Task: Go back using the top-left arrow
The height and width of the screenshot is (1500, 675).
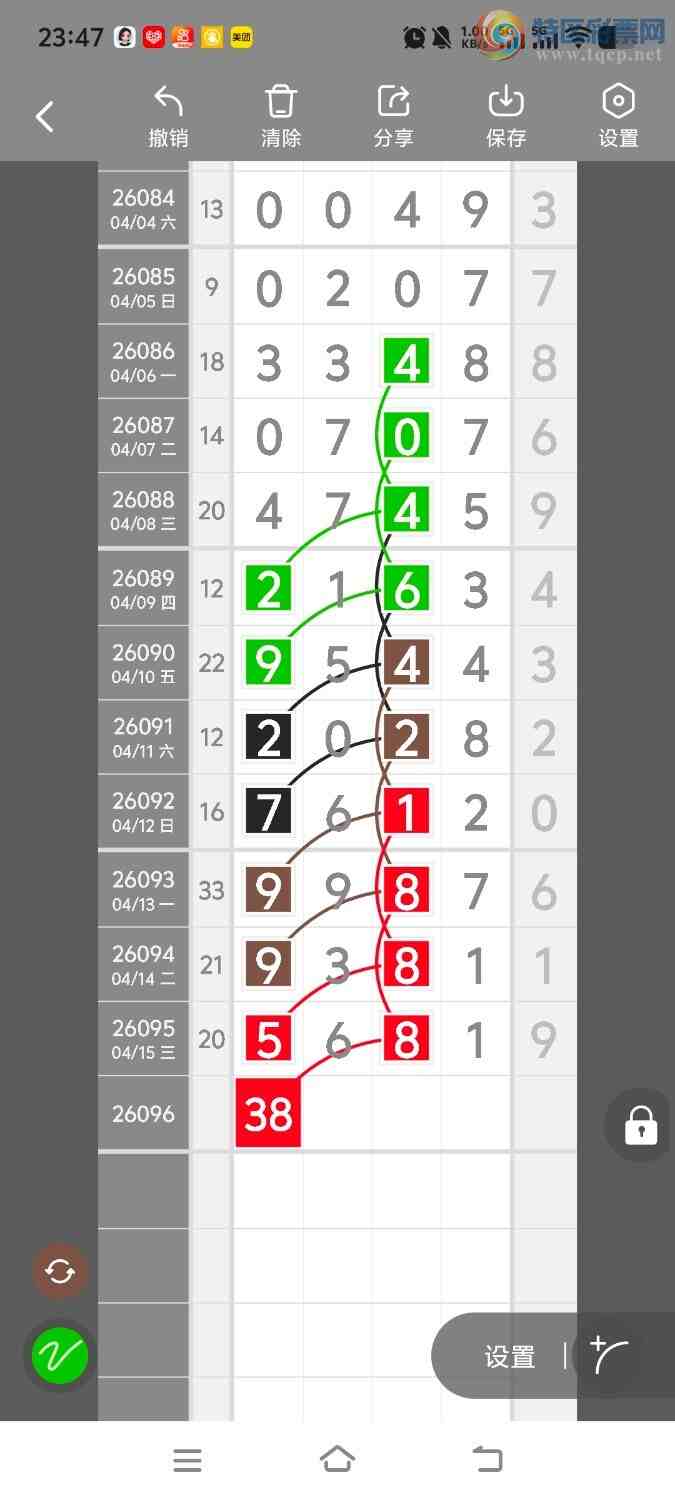Action: click(45, 117)
